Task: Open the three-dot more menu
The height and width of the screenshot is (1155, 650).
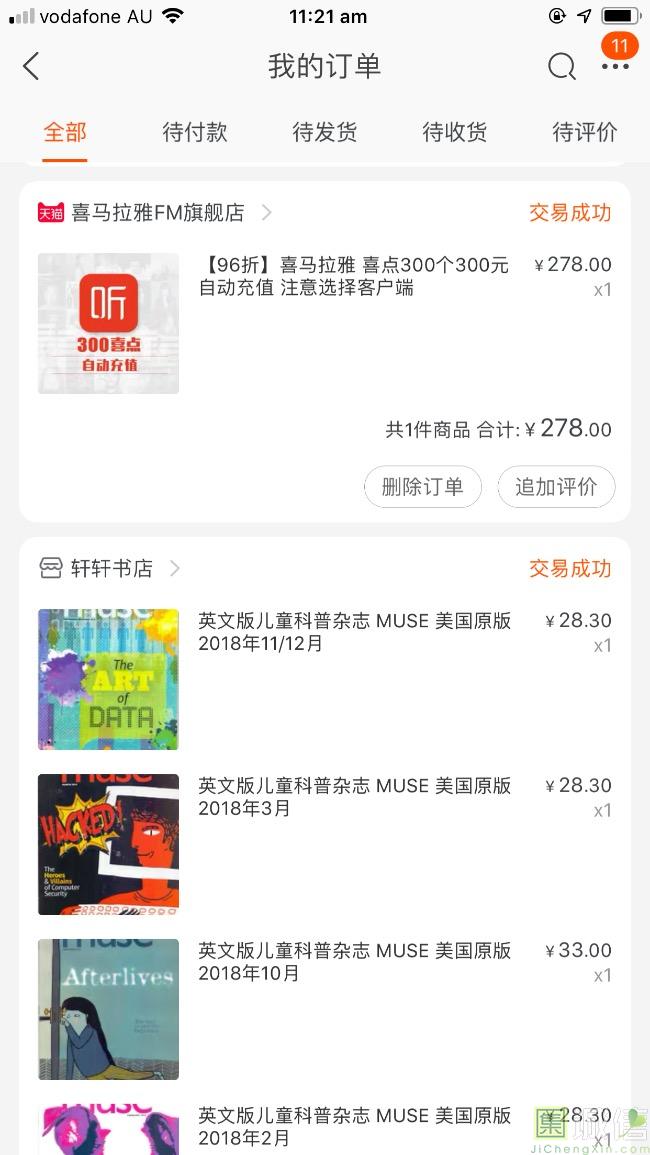Action: 615,67
